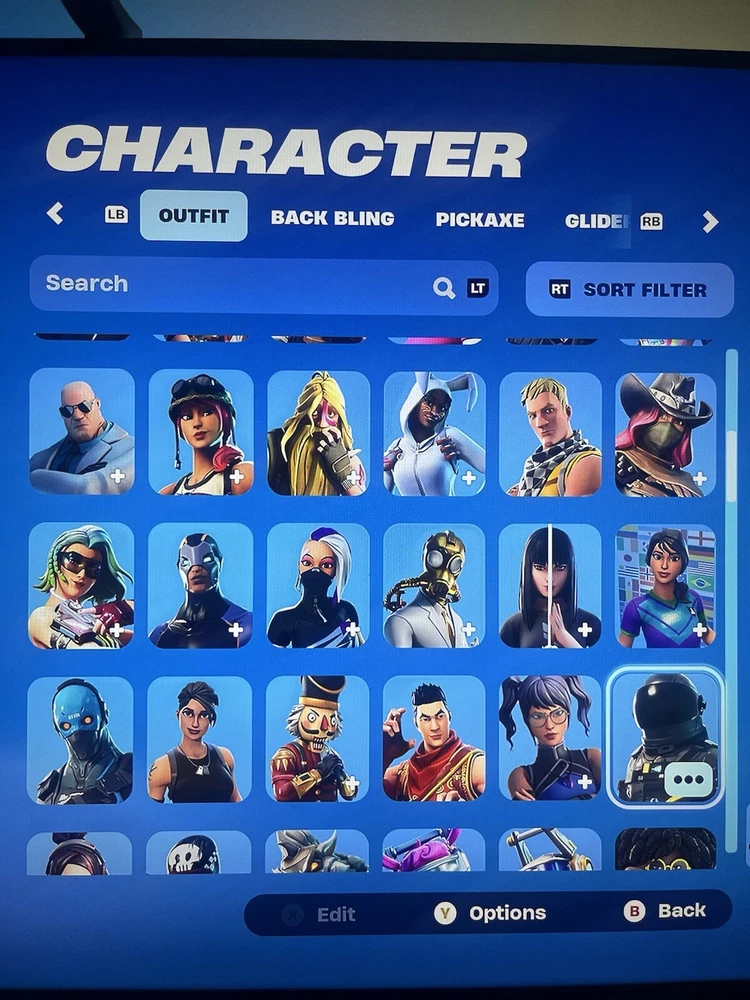This screenshot has height=1000, width=750.
Task: Switch to the Back Bling tab
Action: point(332,218)
